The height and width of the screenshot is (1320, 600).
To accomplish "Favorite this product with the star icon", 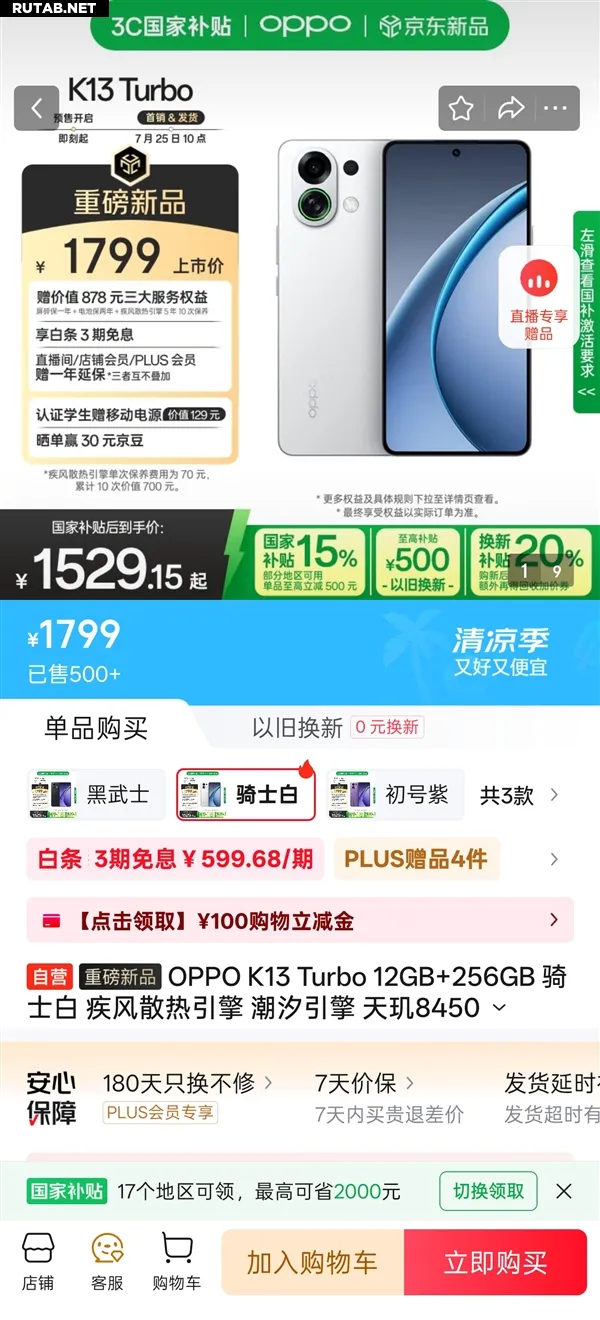I will tap(461, 108).
